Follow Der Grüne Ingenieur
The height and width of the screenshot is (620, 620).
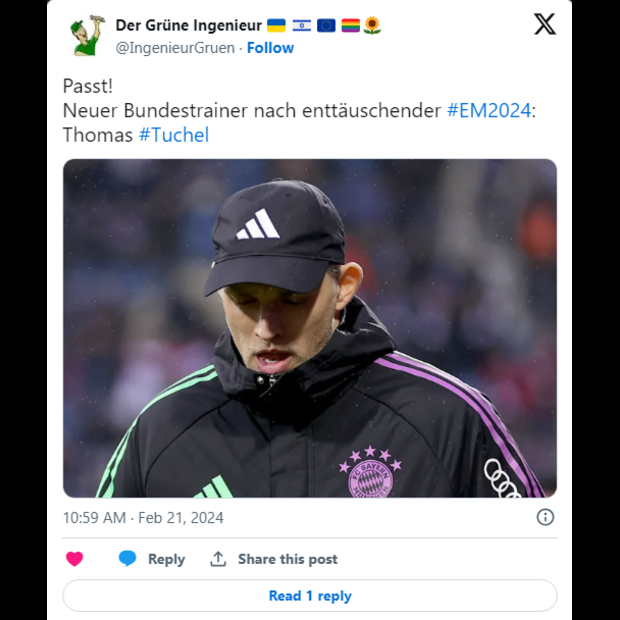pos(270,48)
